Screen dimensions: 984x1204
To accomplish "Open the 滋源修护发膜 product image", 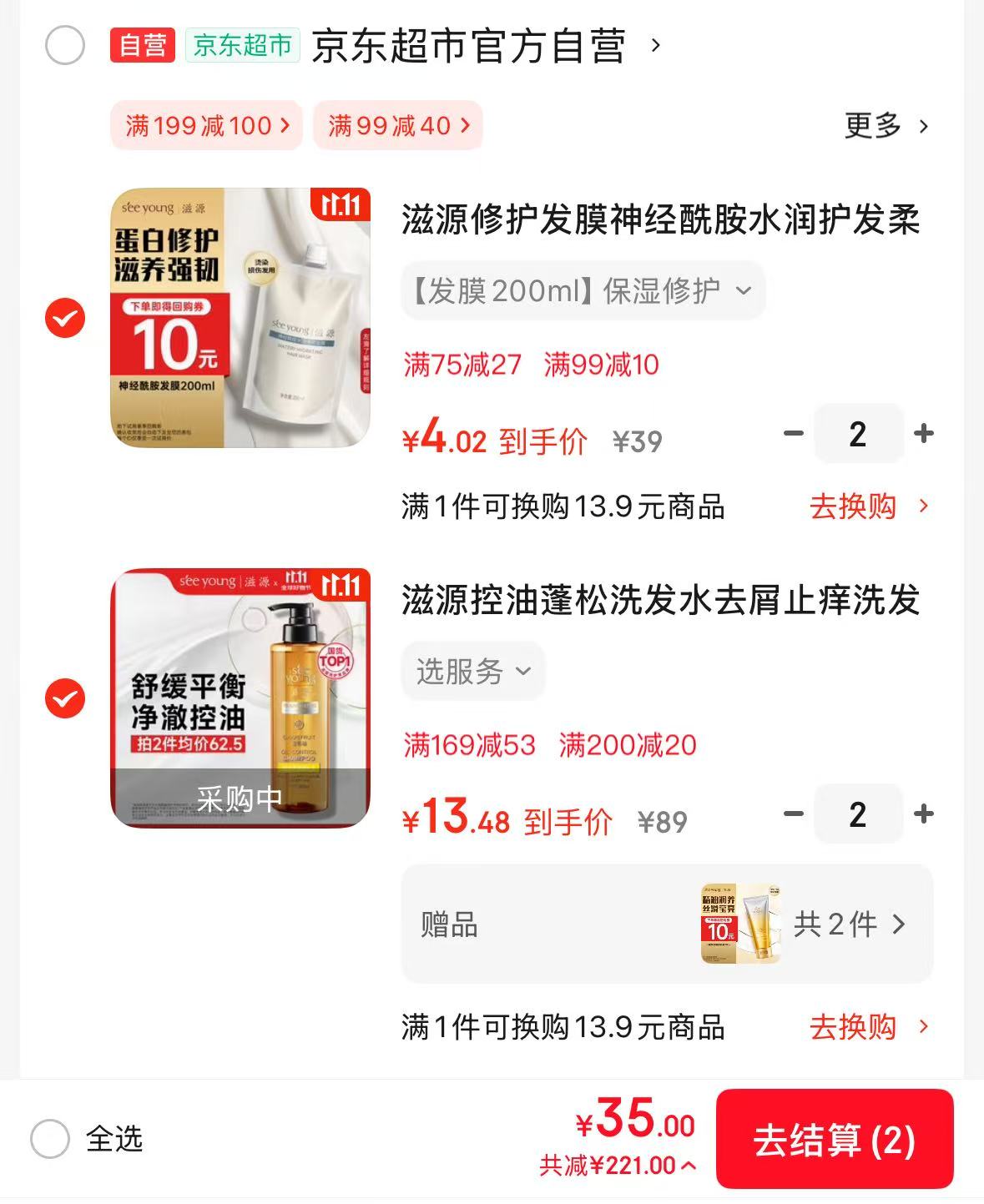I will [240, 318].
